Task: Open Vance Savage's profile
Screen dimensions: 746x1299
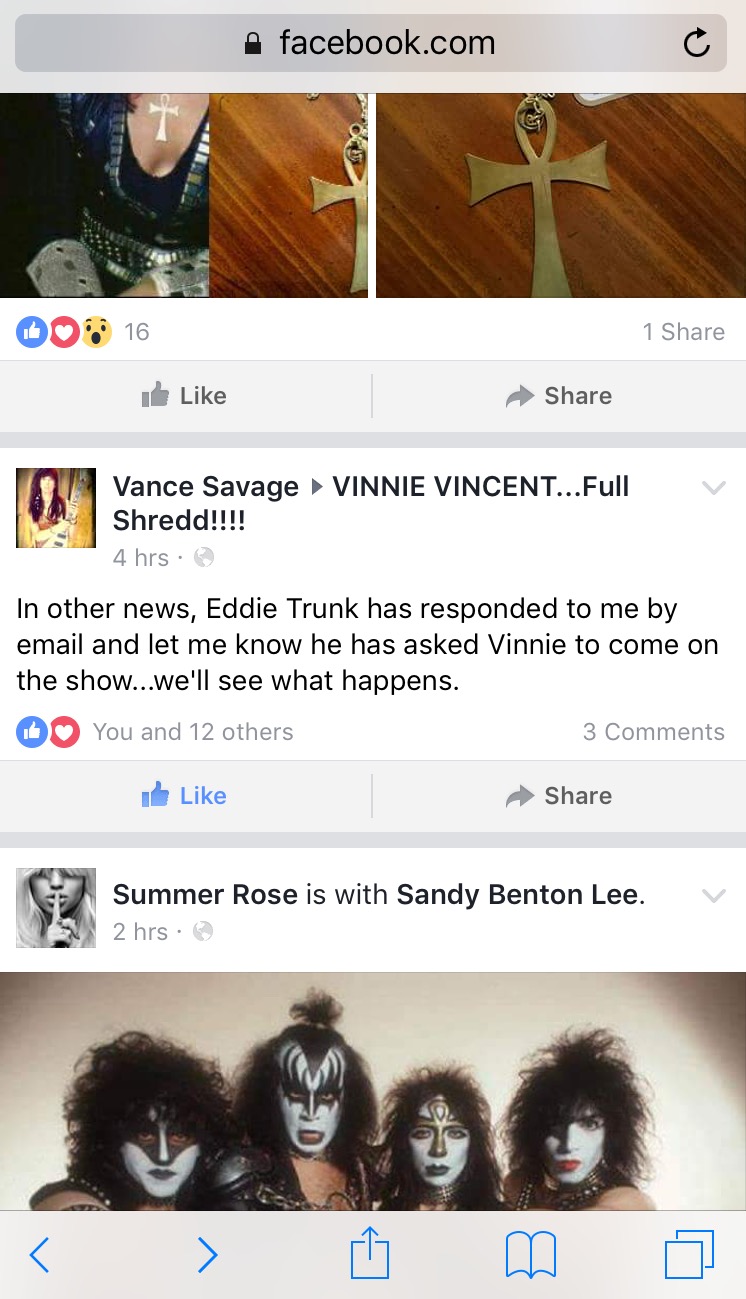Action: [205, 487]
